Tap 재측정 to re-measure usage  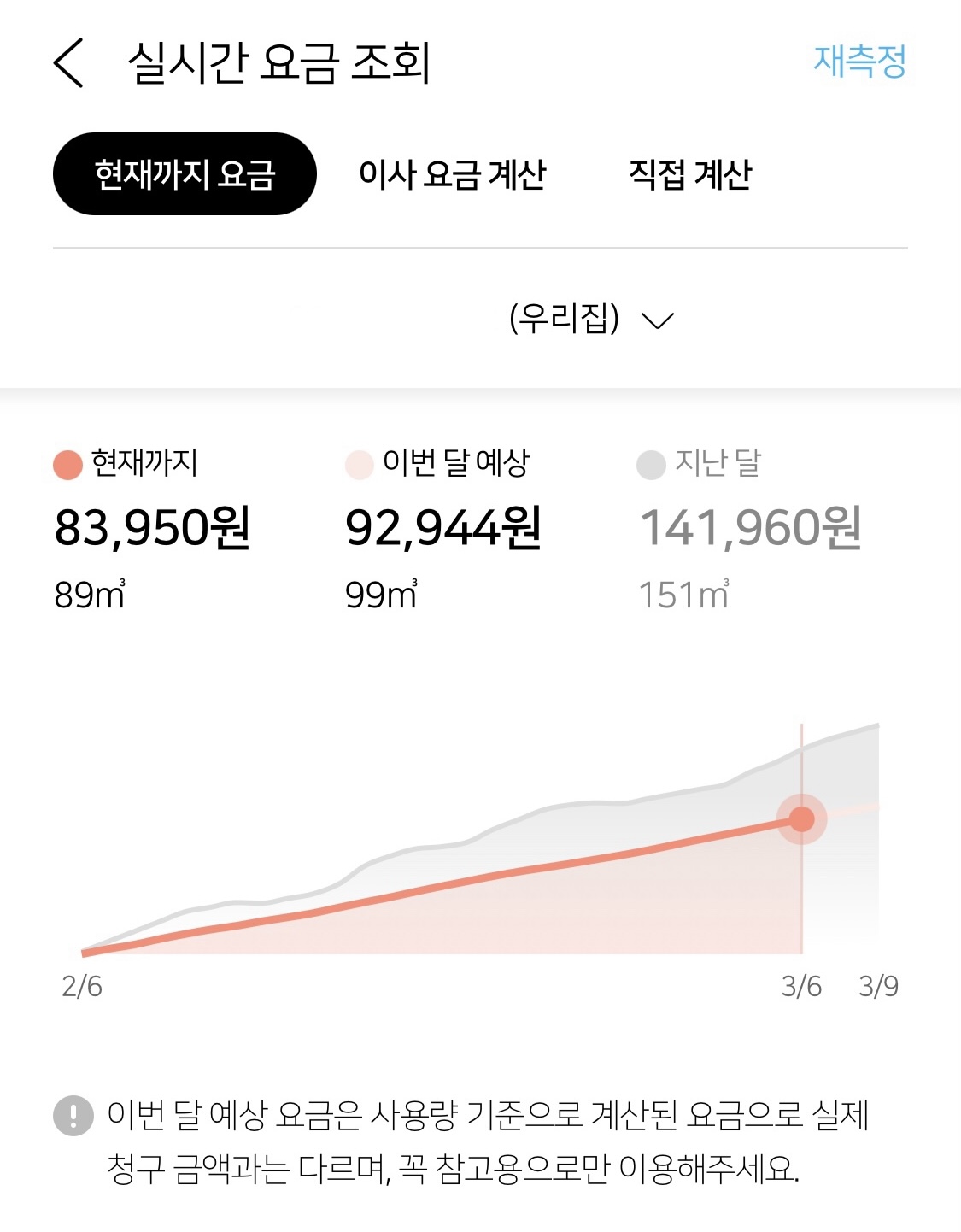(x=859, y=62)
